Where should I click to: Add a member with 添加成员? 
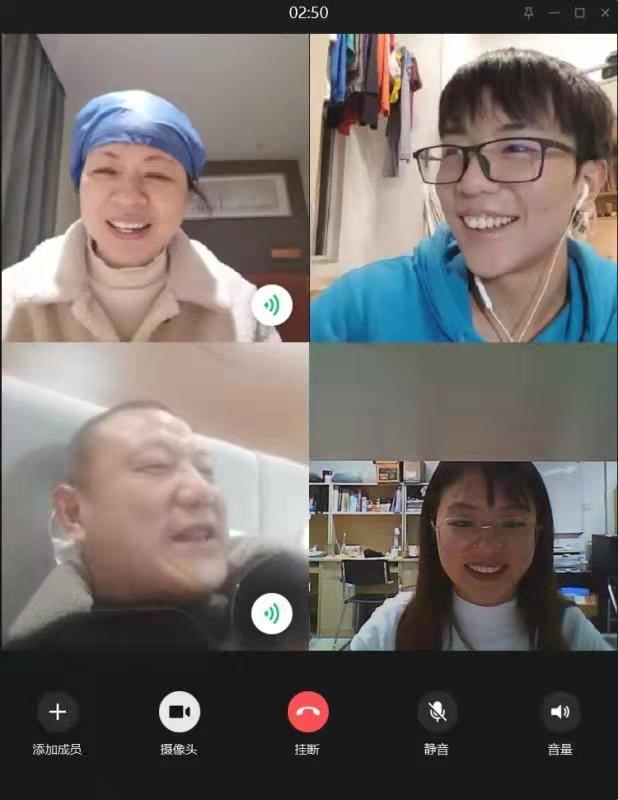coord(57,712)
